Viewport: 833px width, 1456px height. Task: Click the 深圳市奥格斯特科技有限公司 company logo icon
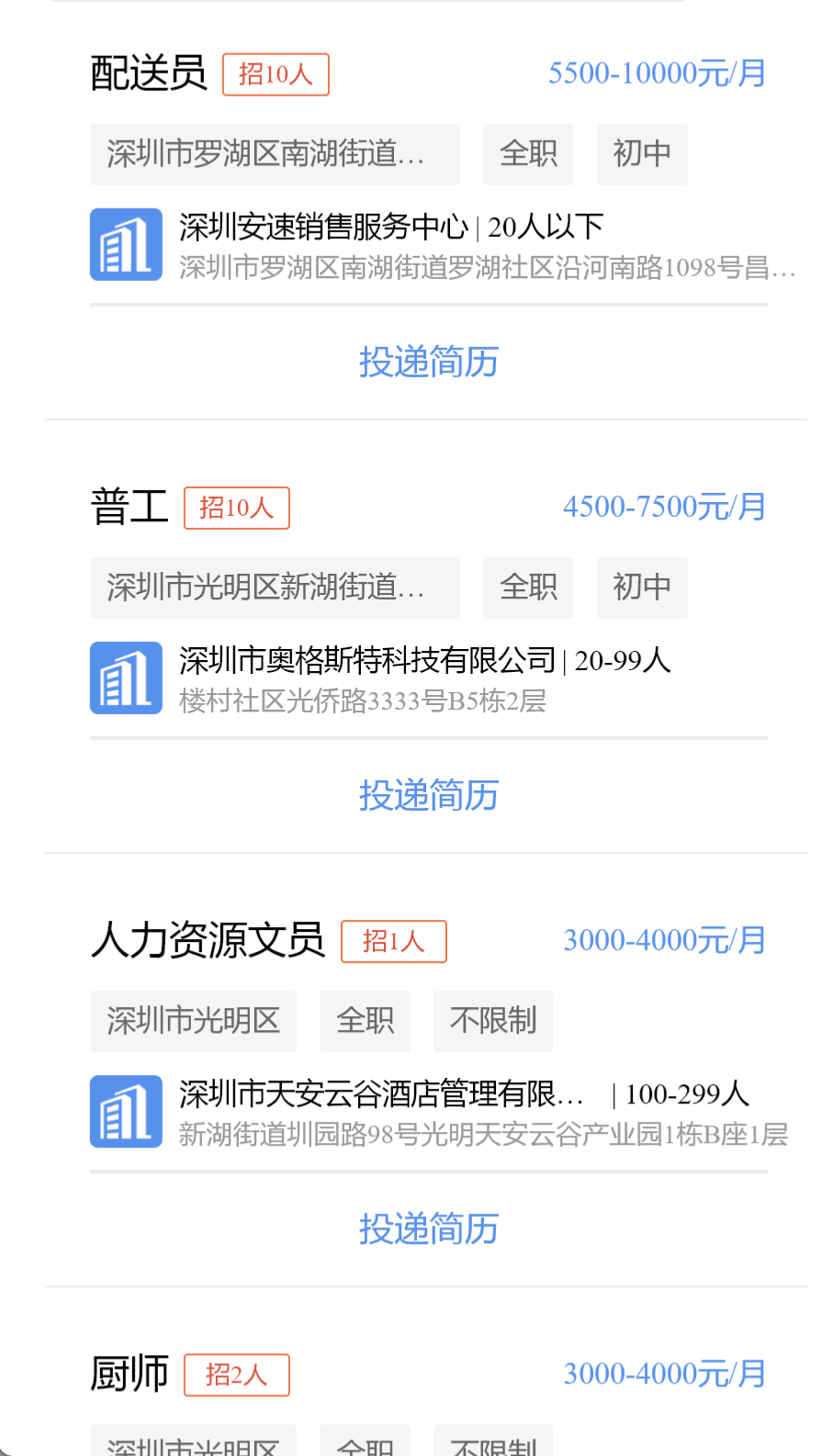[126, 678]
